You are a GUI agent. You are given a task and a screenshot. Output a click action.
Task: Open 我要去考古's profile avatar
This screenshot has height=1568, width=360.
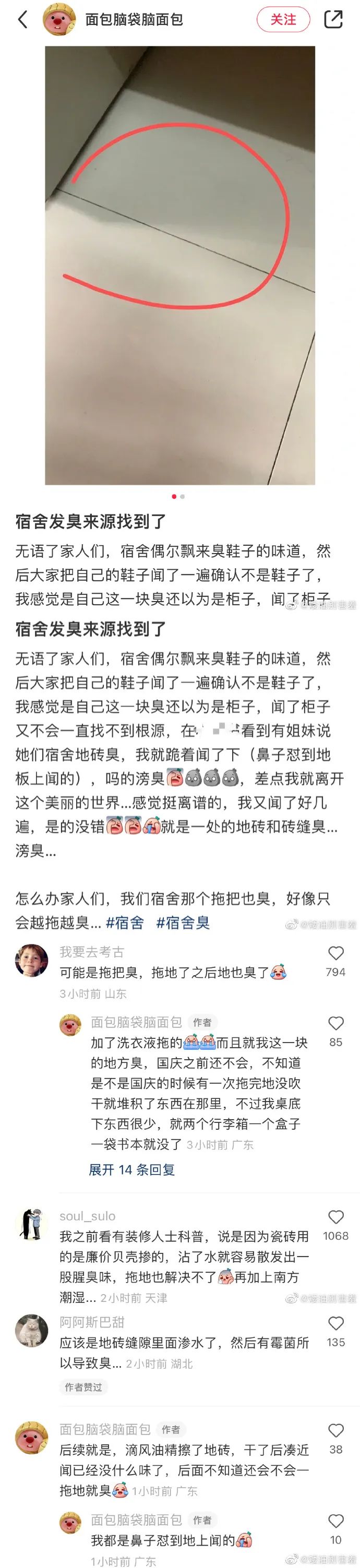32,961
